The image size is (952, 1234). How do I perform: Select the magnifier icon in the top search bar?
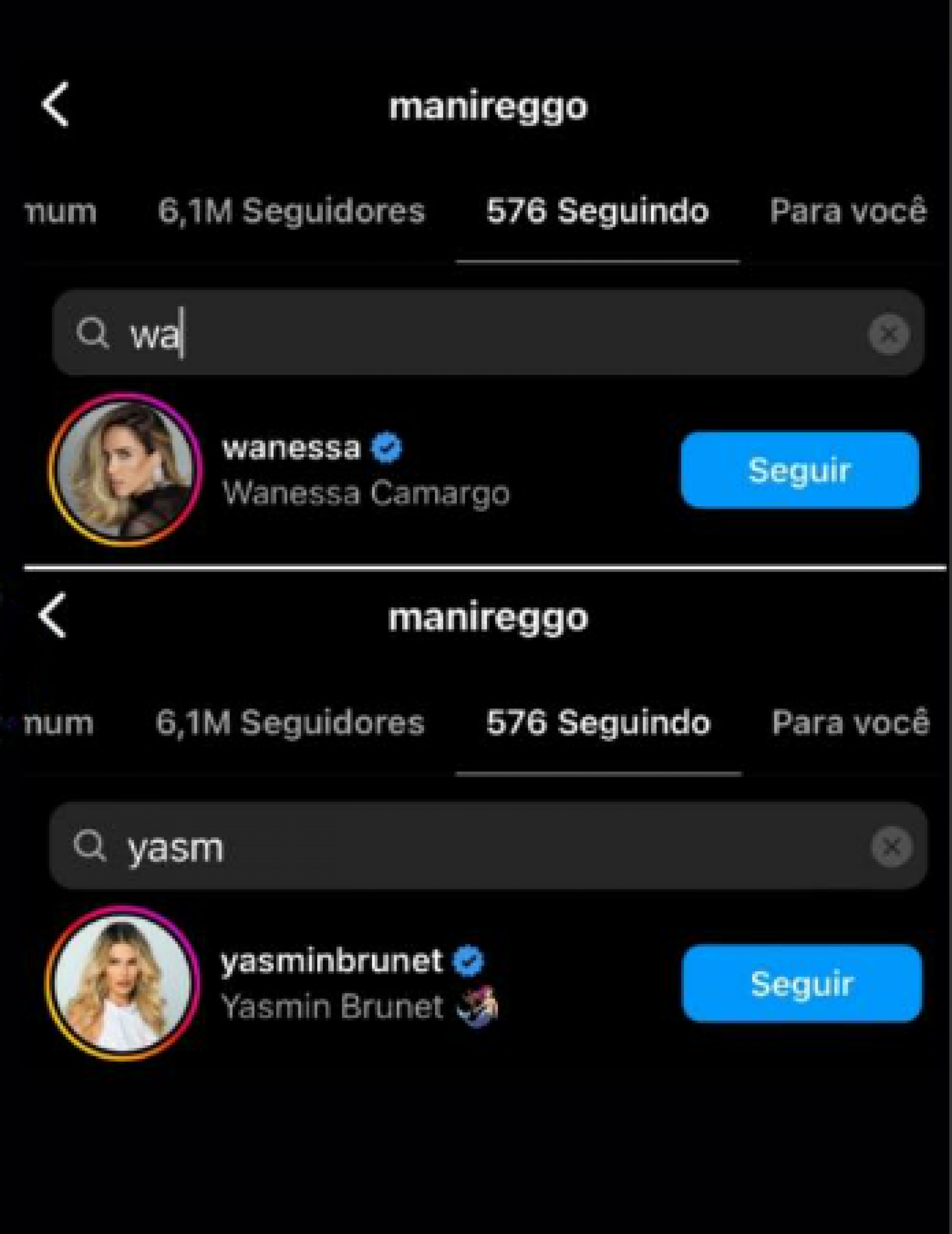click(x=95, y=333)
